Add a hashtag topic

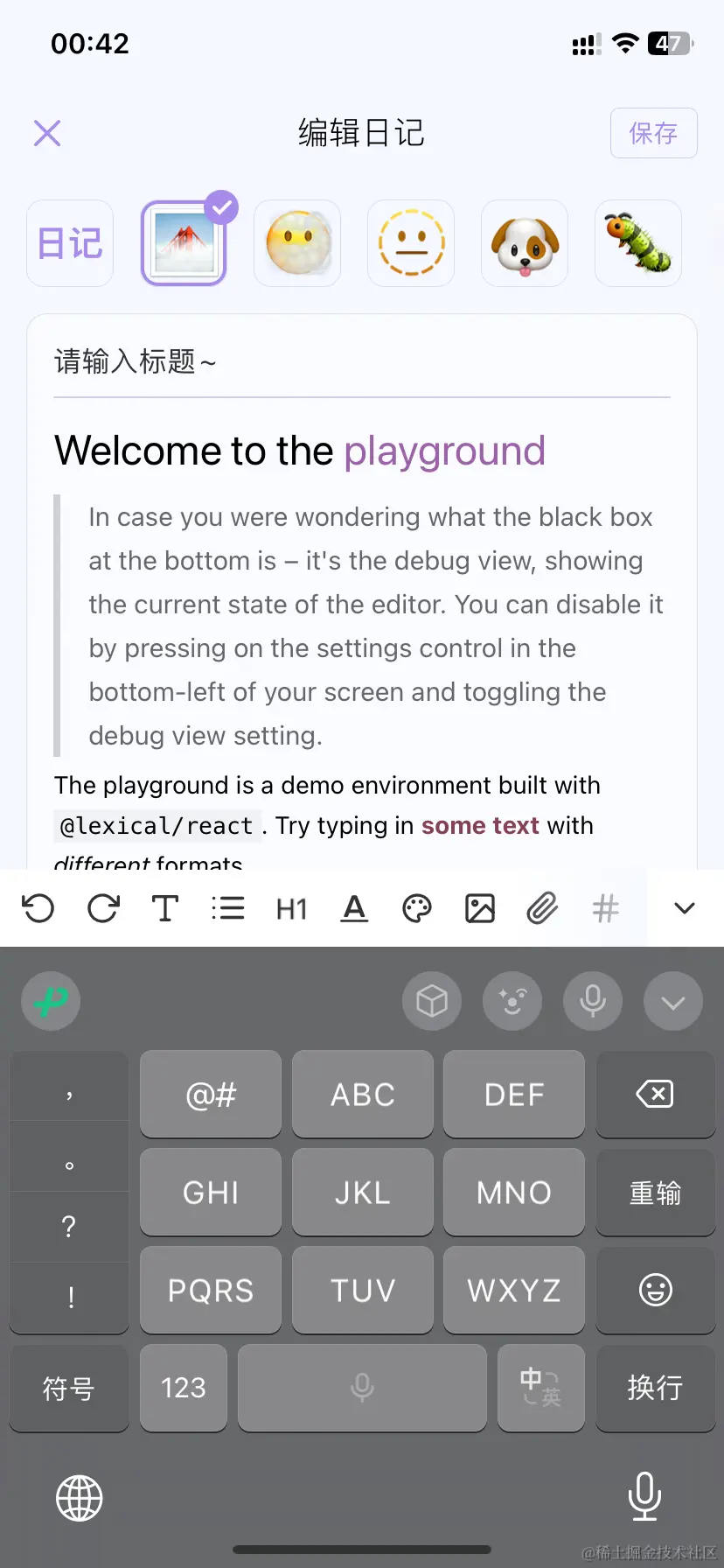tap(605, 908)
